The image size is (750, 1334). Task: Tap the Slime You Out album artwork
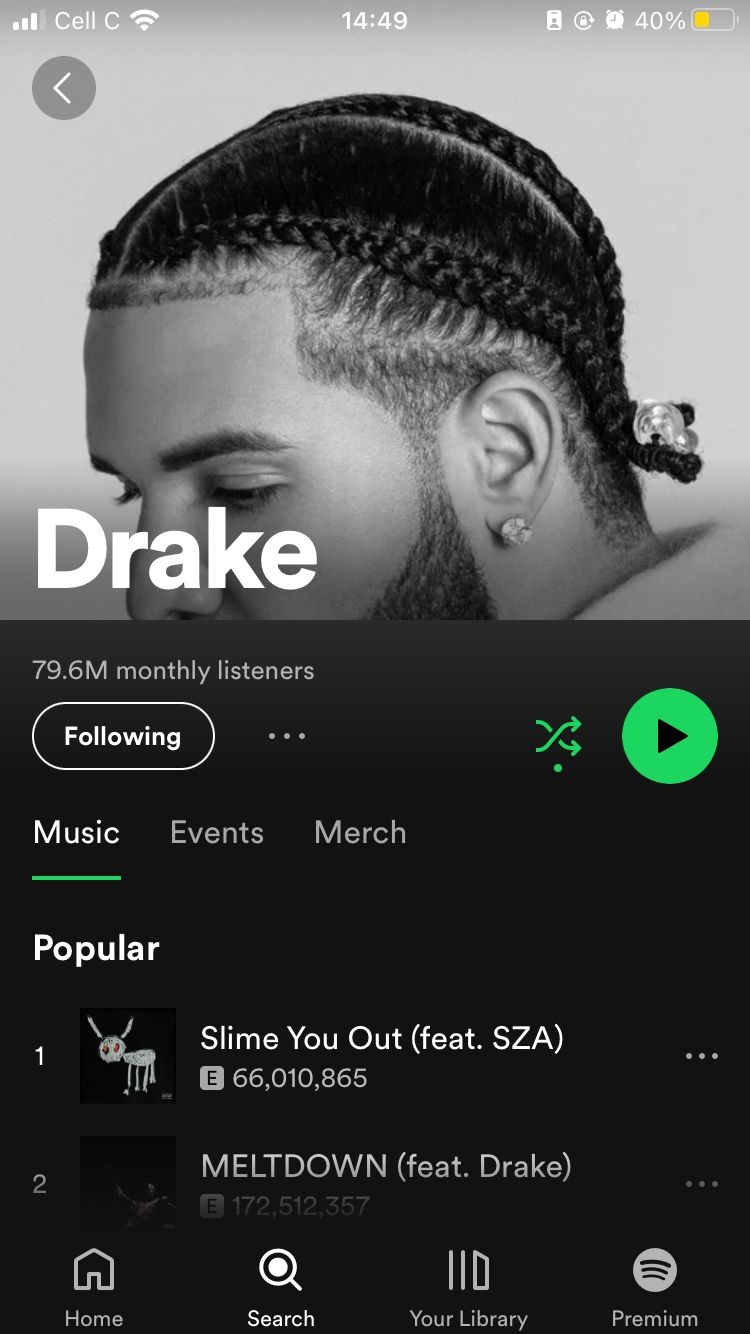128,1056
